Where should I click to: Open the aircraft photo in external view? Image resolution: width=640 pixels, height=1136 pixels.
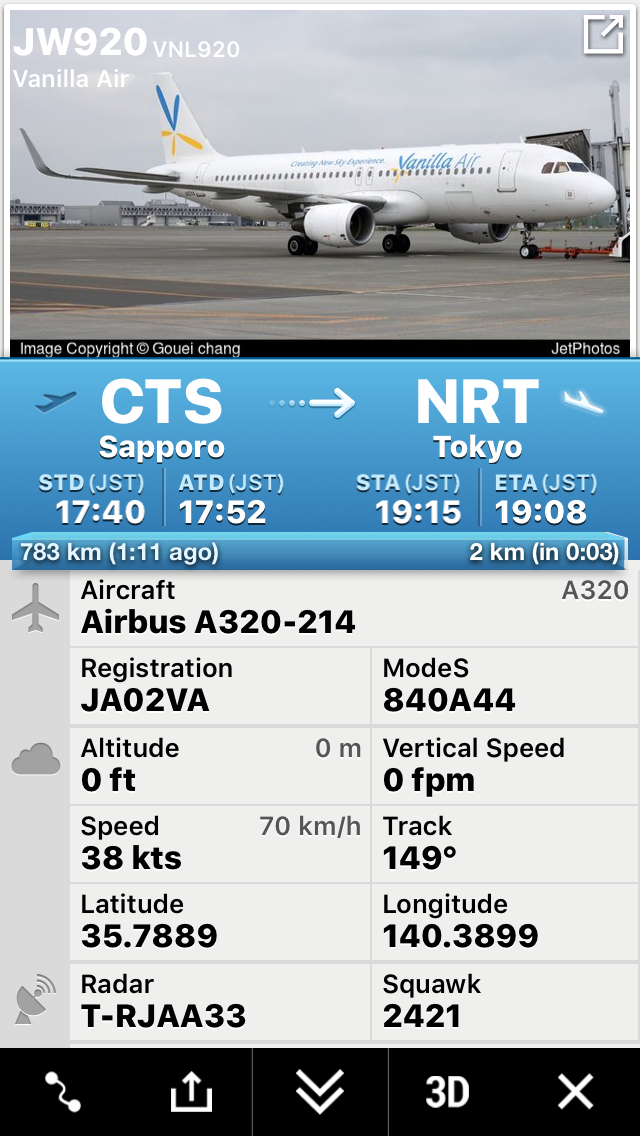pyautogui.click(x=603, y=35)
